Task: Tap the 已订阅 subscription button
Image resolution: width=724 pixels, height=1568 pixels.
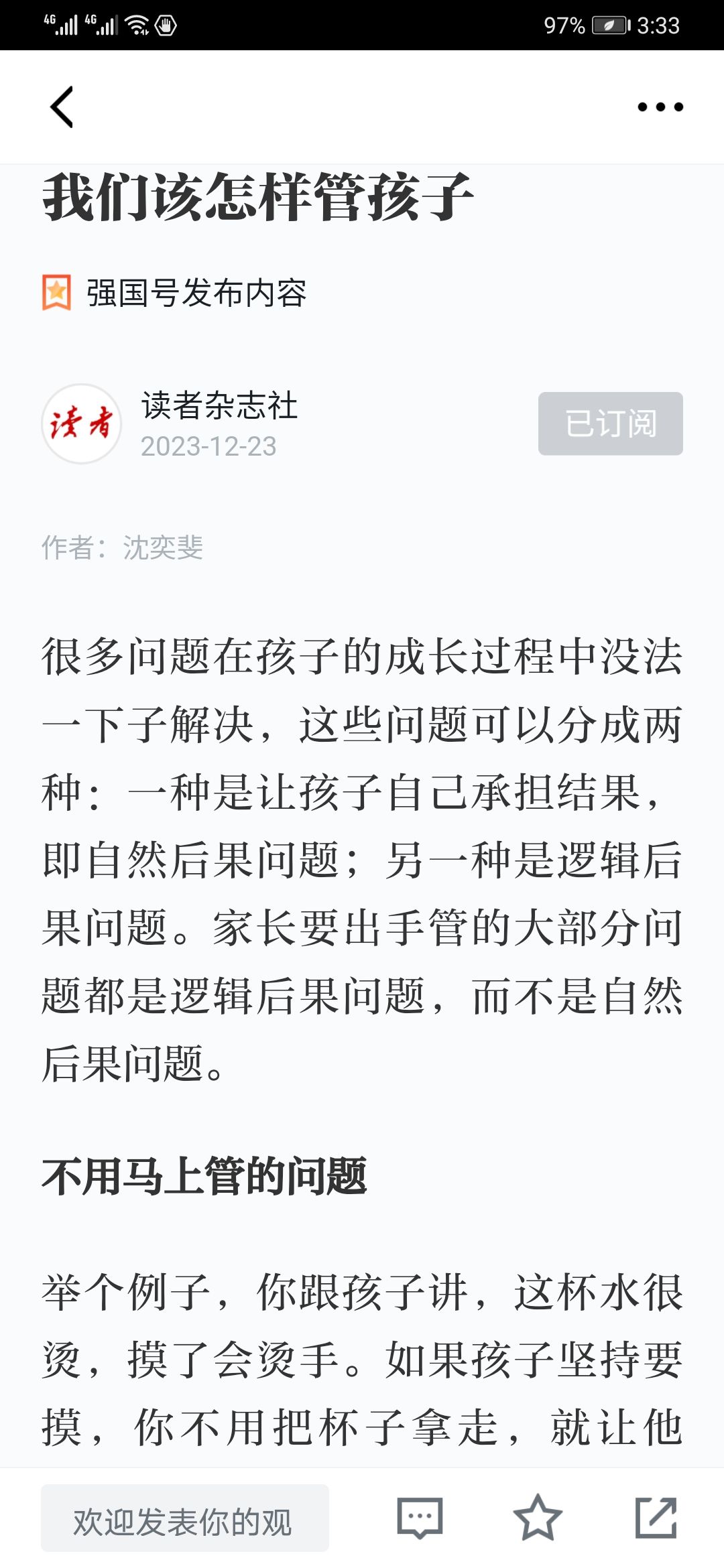Action: (x=611, y=423)
